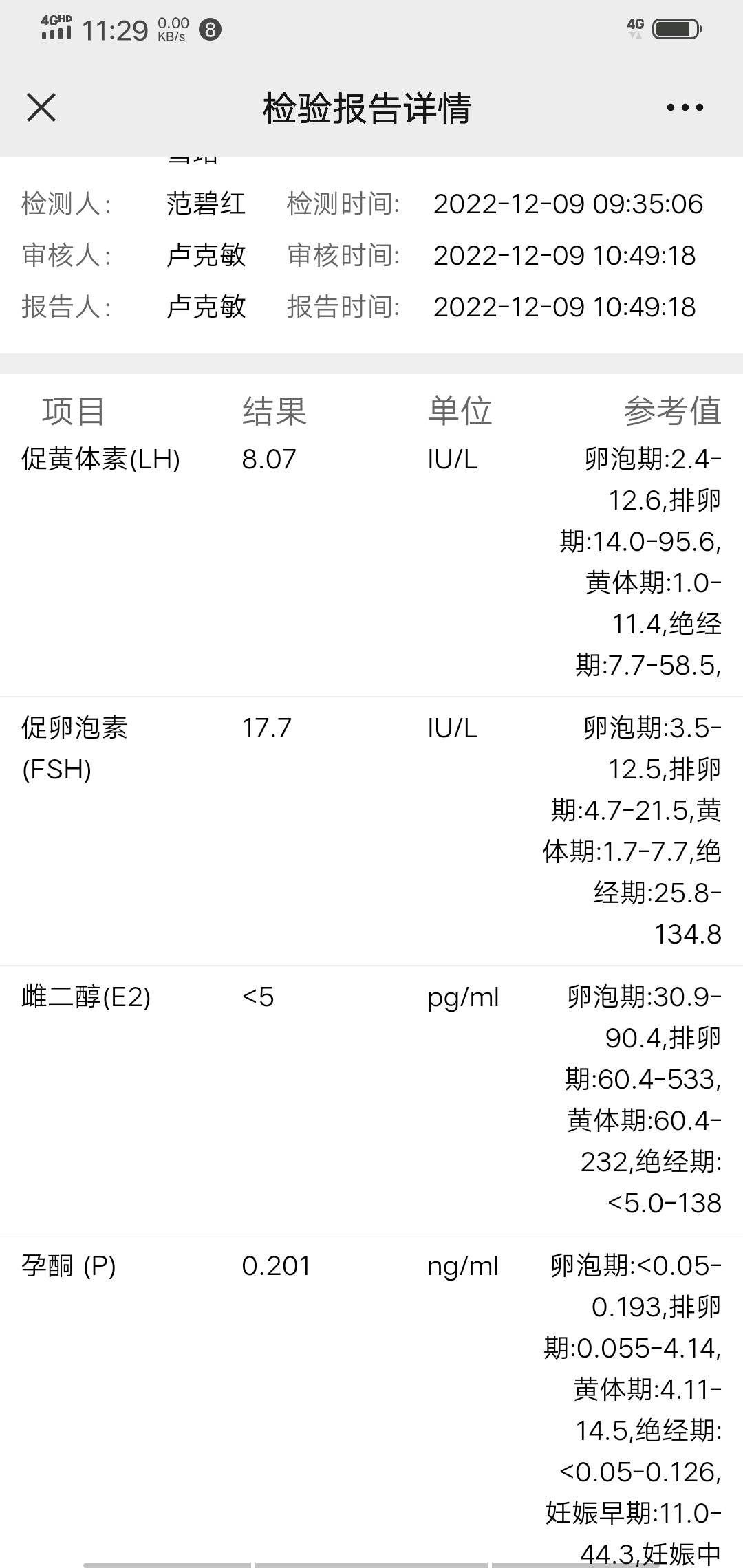This screenshot has width=743, height=1568.
Task: Open the three-dot more options menu
Action: (685, 108)
